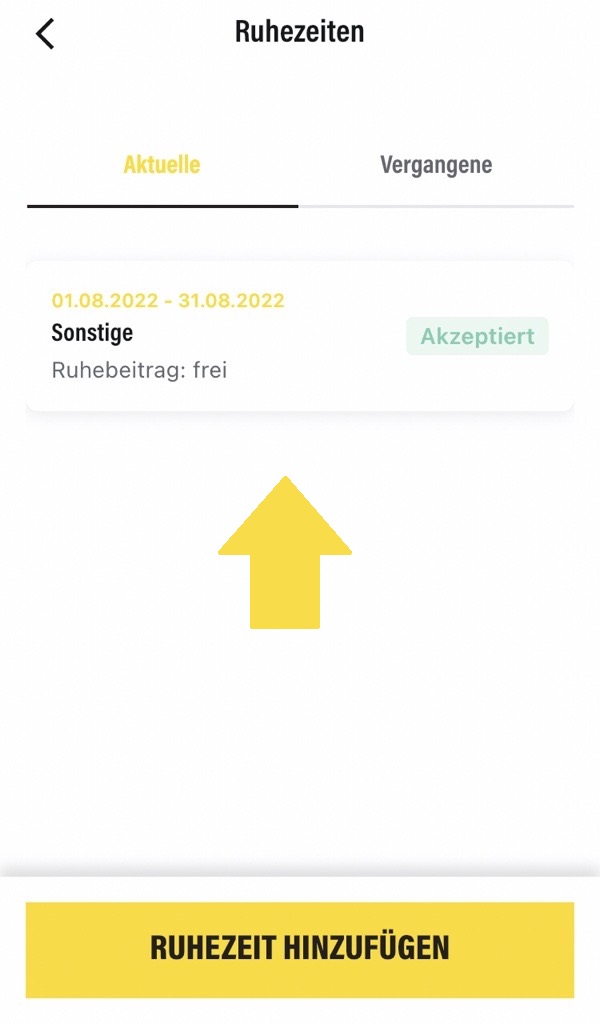The image size is (600, 1024).
Task: Tap the Ruhezeit hinzufügen button
Action: click(x=299, y=948)
